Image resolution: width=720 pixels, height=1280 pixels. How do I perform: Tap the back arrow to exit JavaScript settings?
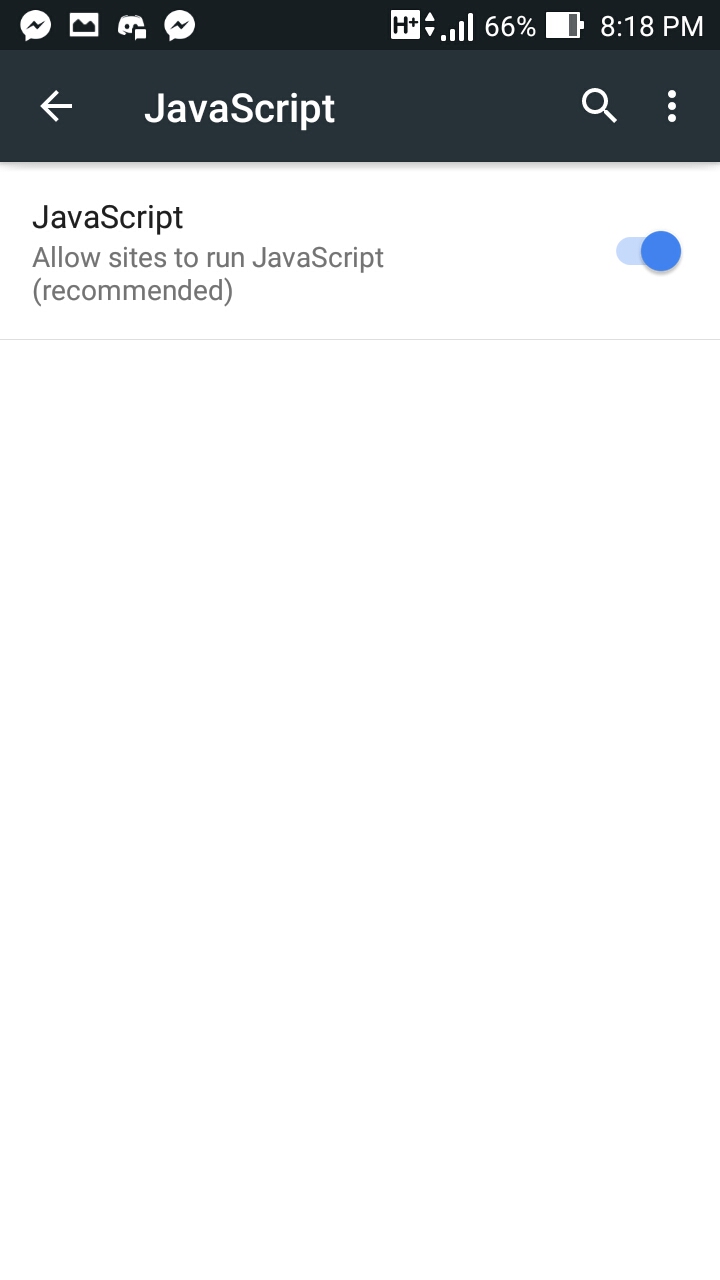point(55,105)
